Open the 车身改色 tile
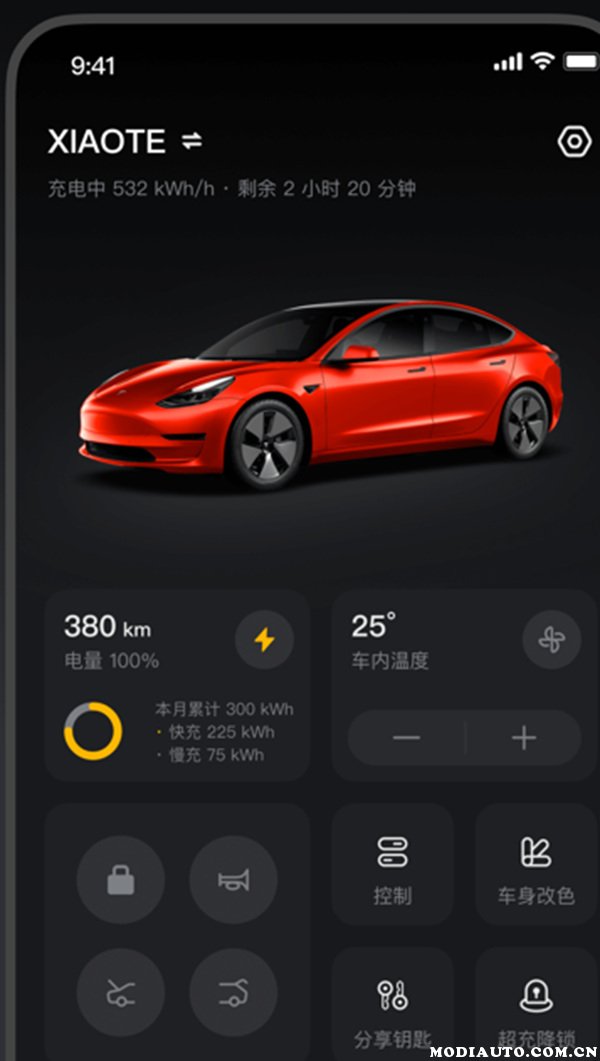 (x=537, y=866)
